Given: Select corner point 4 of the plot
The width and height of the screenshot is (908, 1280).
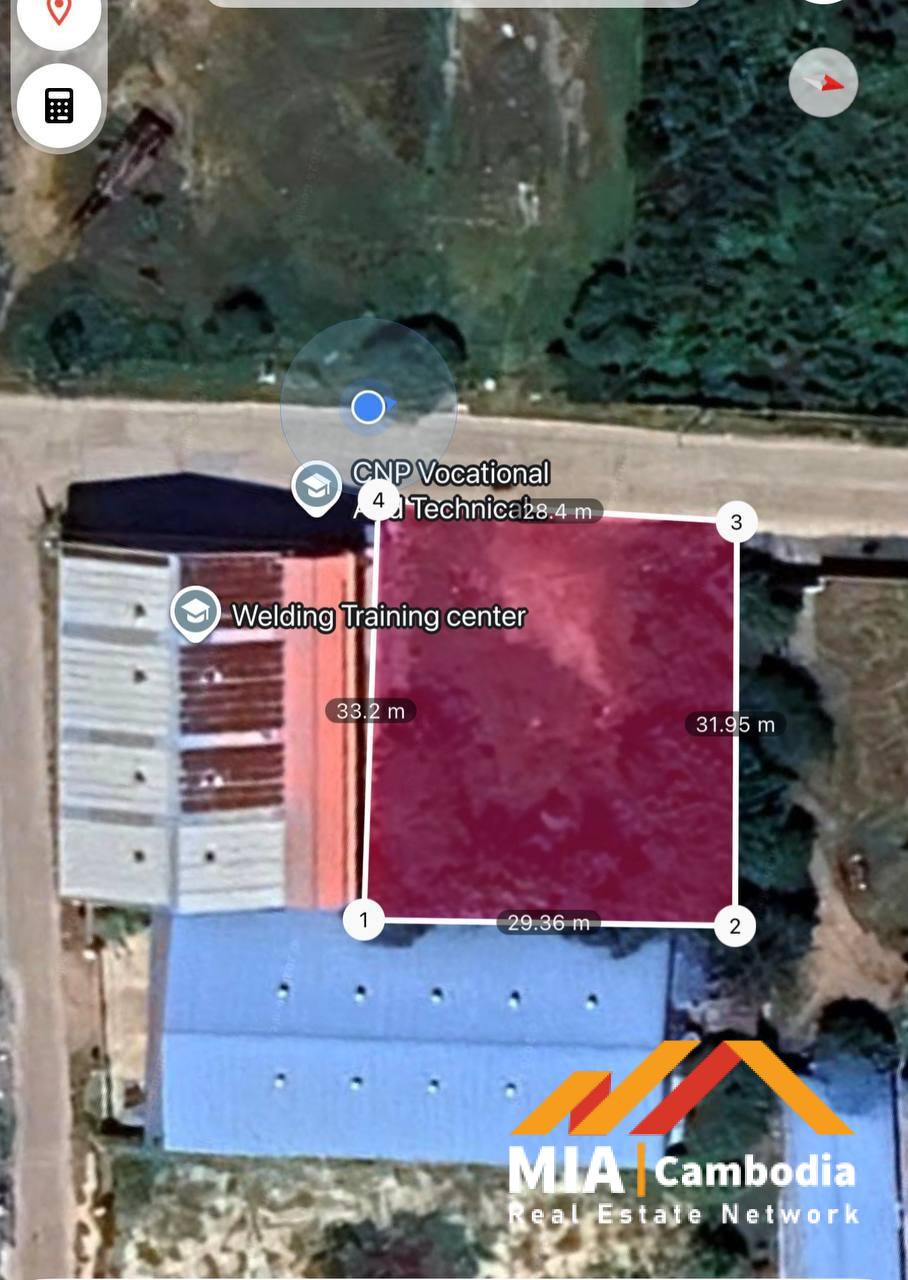Looking at the screenshot, I should 378,499.
